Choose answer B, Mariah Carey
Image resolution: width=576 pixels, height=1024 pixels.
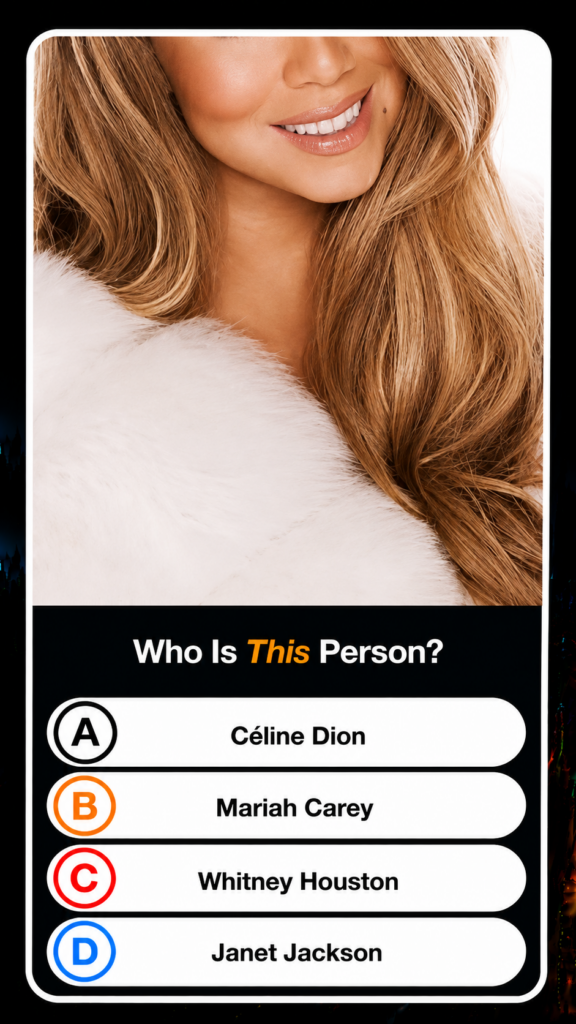pos(286,806)
